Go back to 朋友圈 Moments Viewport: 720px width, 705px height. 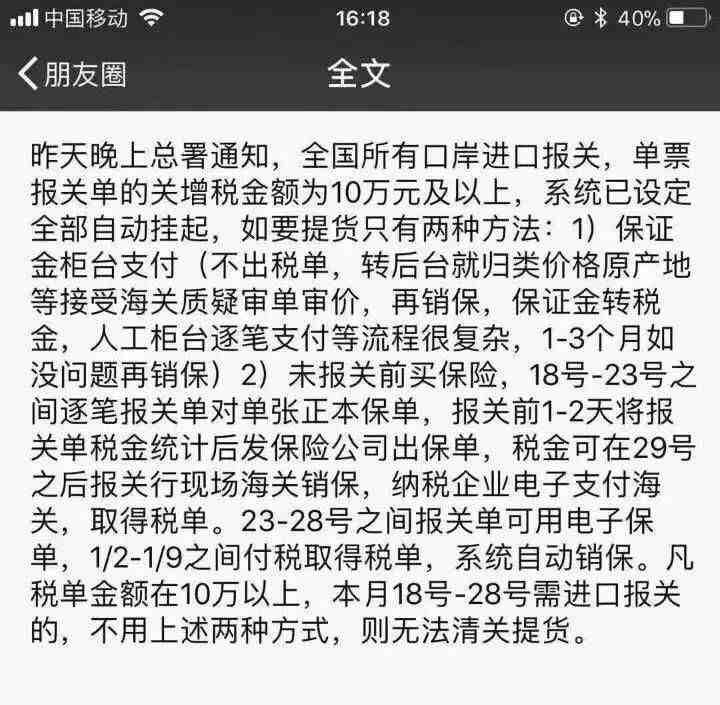[x=72, y=74]
